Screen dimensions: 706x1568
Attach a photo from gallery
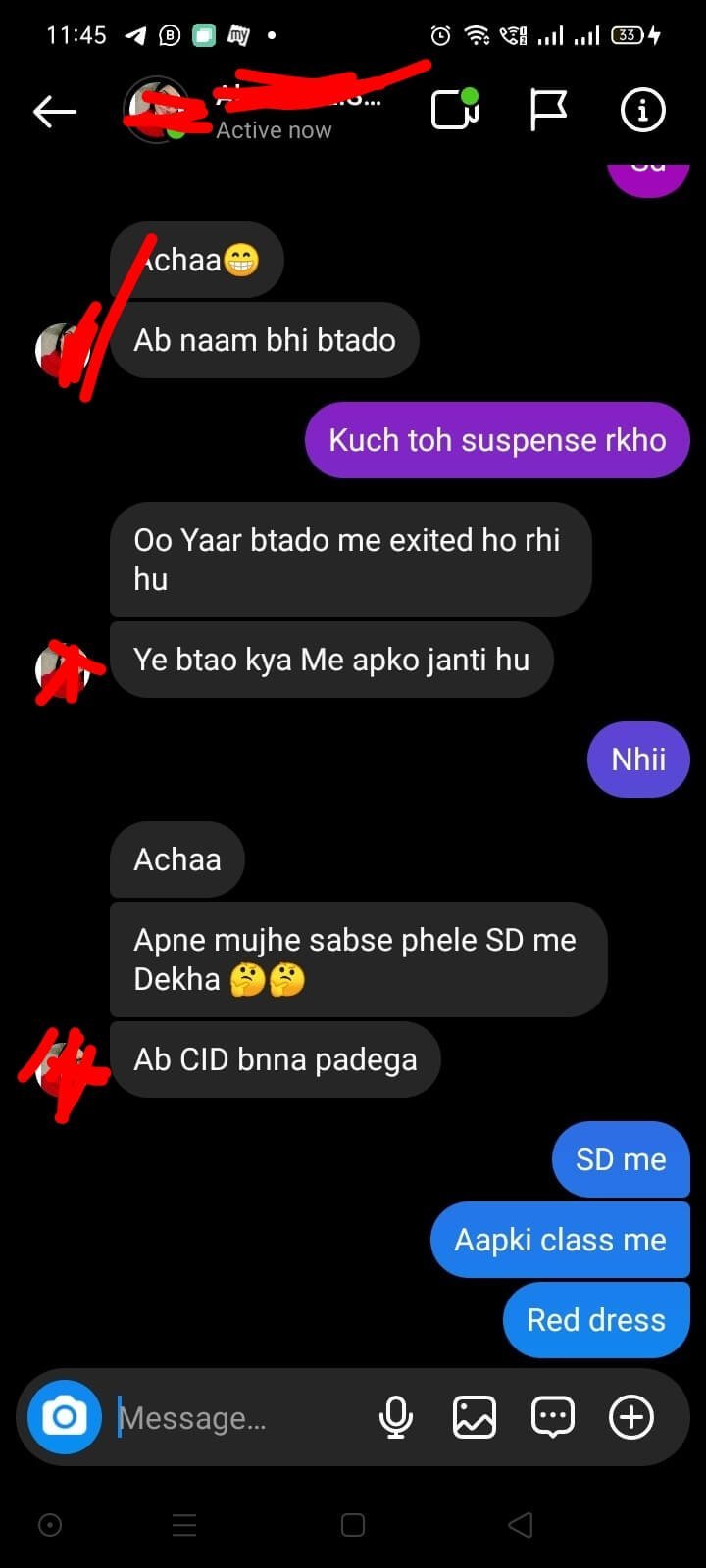click(x=475, y=1417)
